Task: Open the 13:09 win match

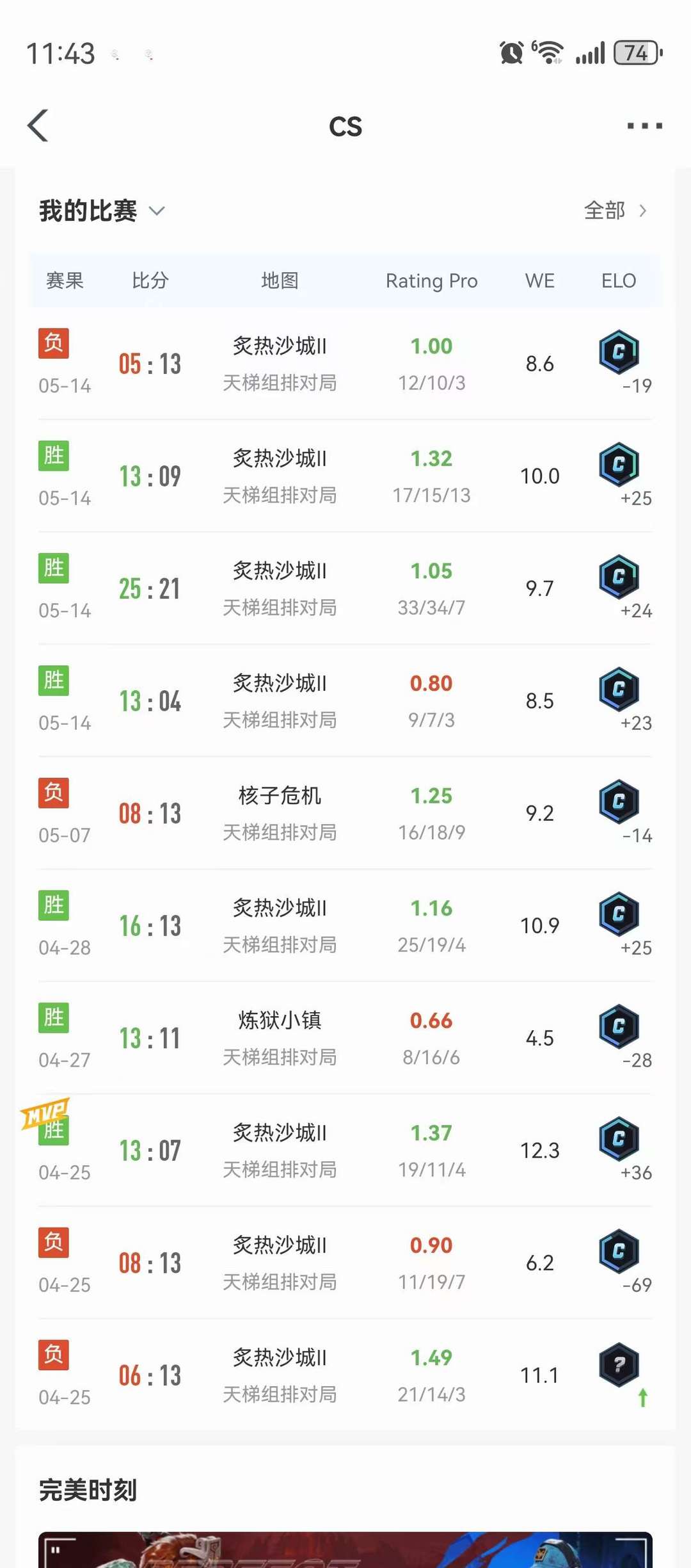Action: (x=345, y=476)
